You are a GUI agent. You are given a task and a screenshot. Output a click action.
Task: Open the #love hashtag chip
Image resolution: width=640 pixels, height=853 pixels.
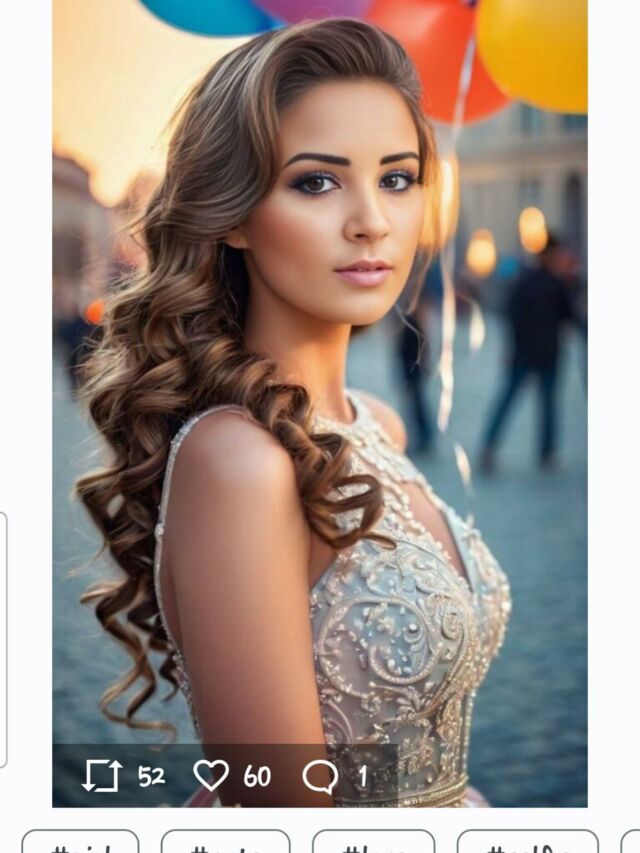[x=373, y=843]
